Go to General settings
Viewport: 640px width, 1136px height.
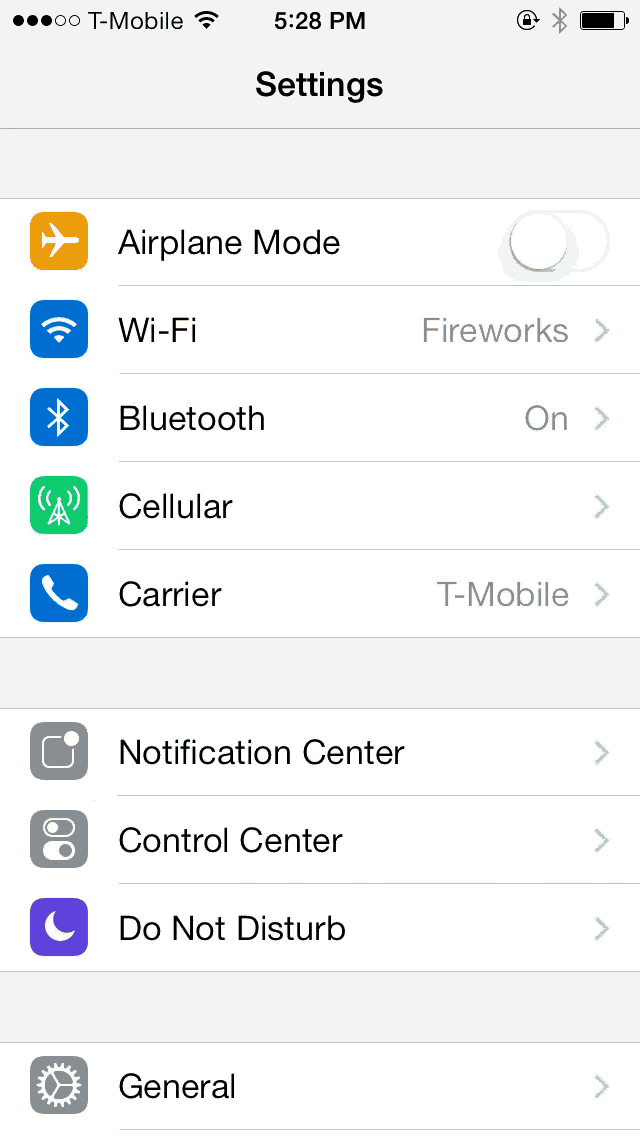(x=320, y=1086)
